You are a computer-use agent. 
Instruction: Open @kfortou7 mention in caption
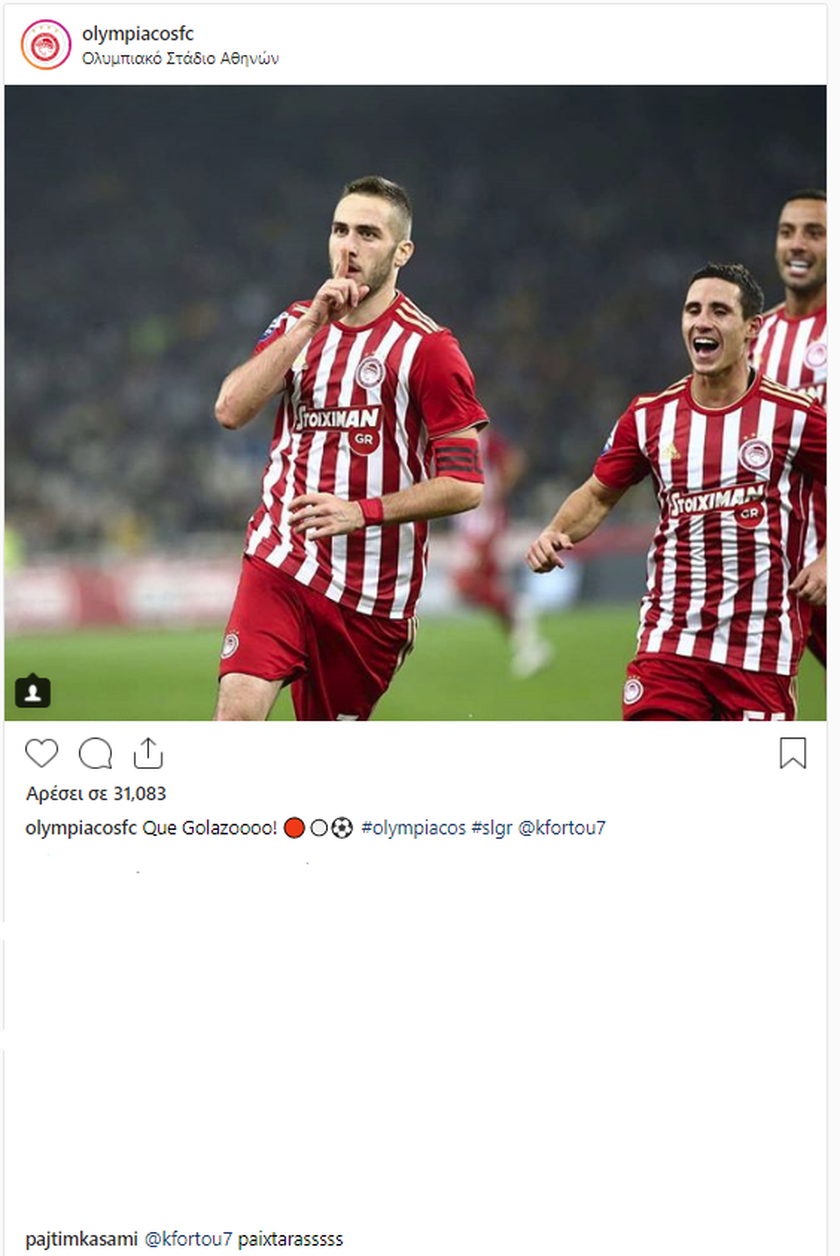562,828
